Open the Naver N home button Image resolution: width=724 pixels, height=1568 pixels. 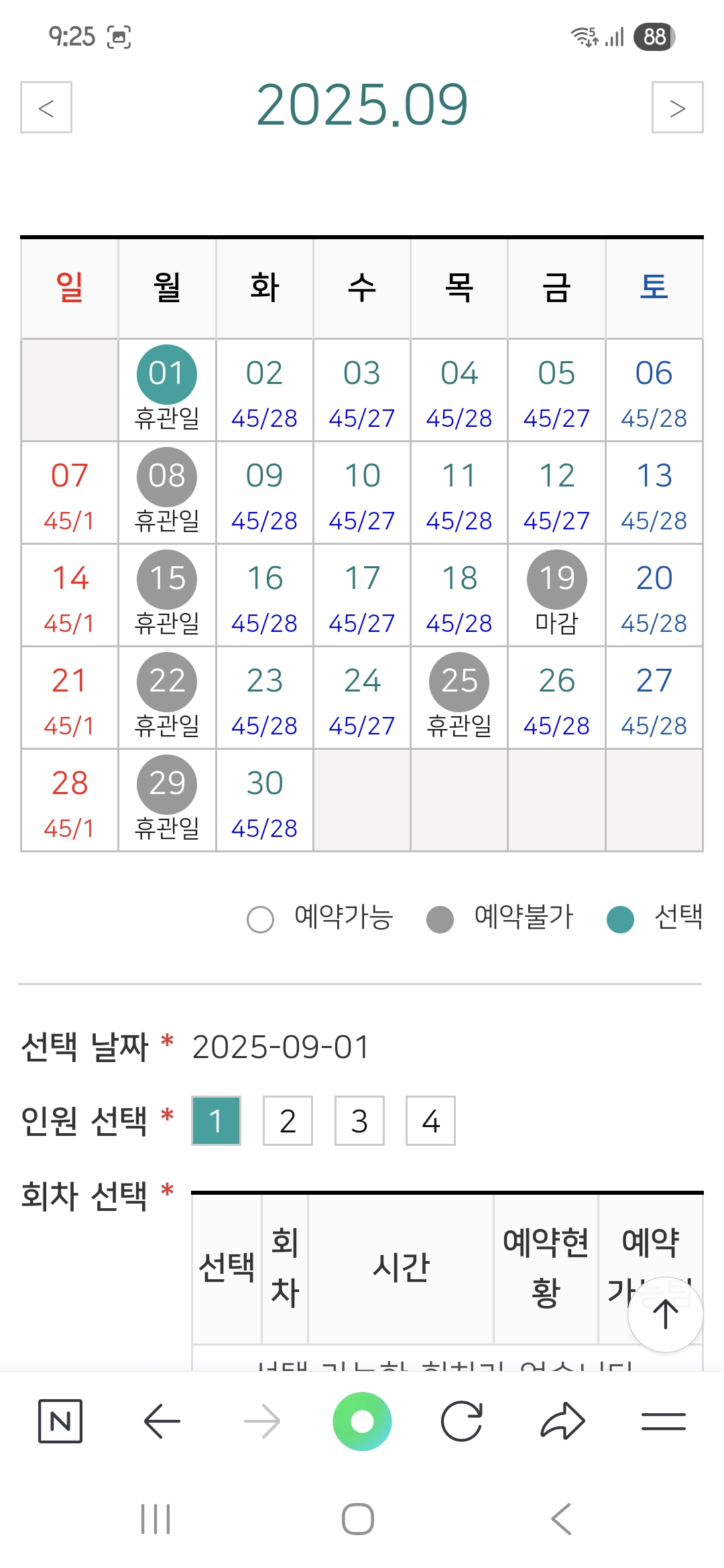(60, 1421)
